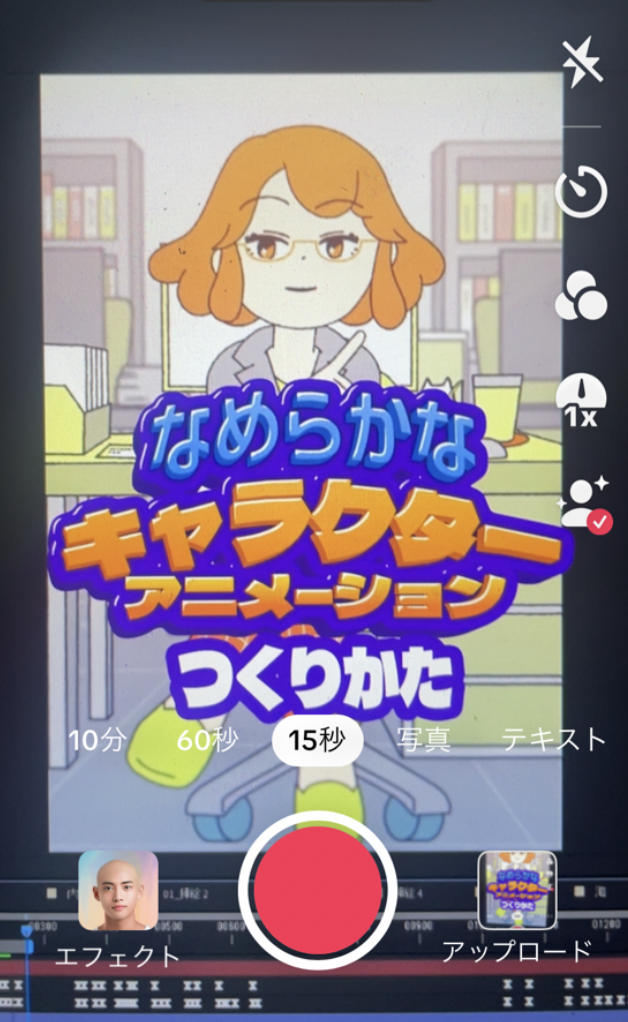
Task: Open the エフェクト effects gallery
Action: coord(118,891)
